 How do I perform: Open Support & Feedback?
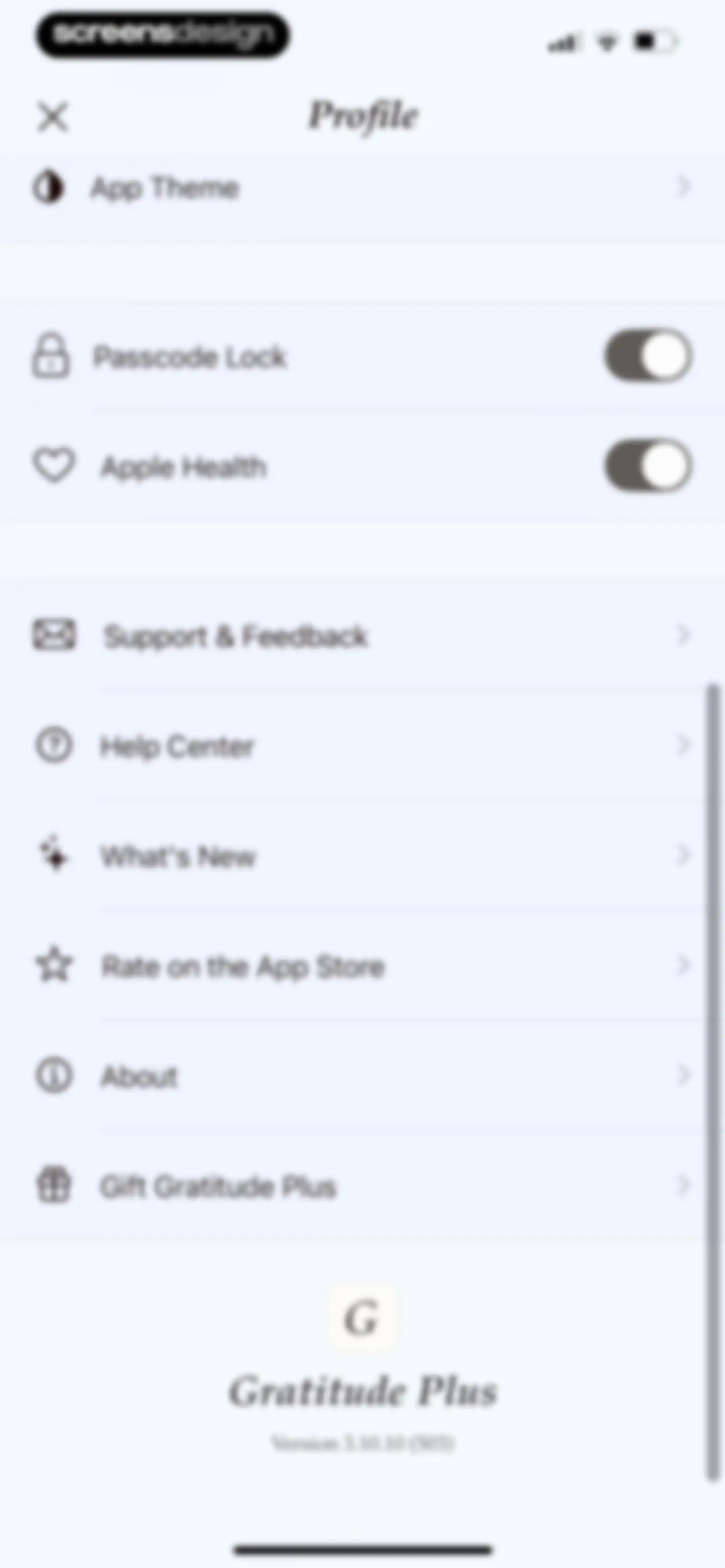pyautogui.click(x=362, y=636)
